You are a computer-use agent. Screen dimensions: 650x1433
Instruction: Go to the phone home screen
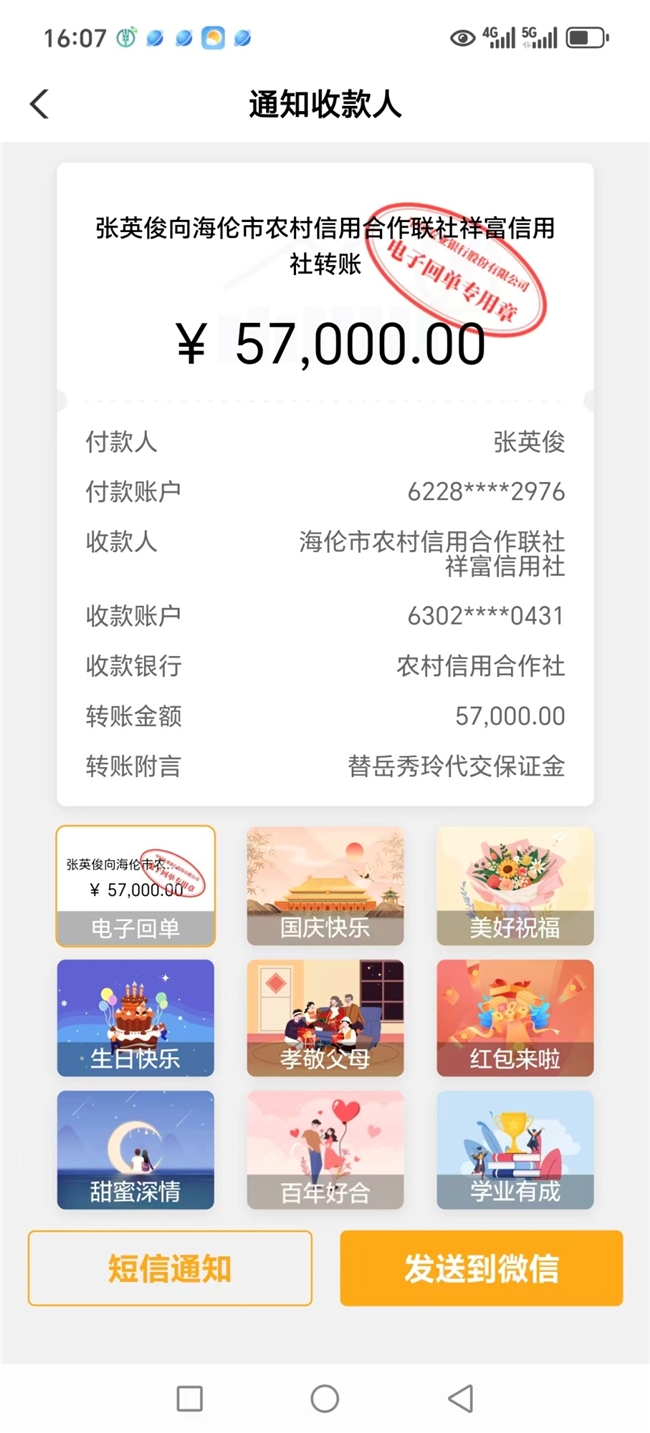pyautogui.click(x=325, y=1398)
